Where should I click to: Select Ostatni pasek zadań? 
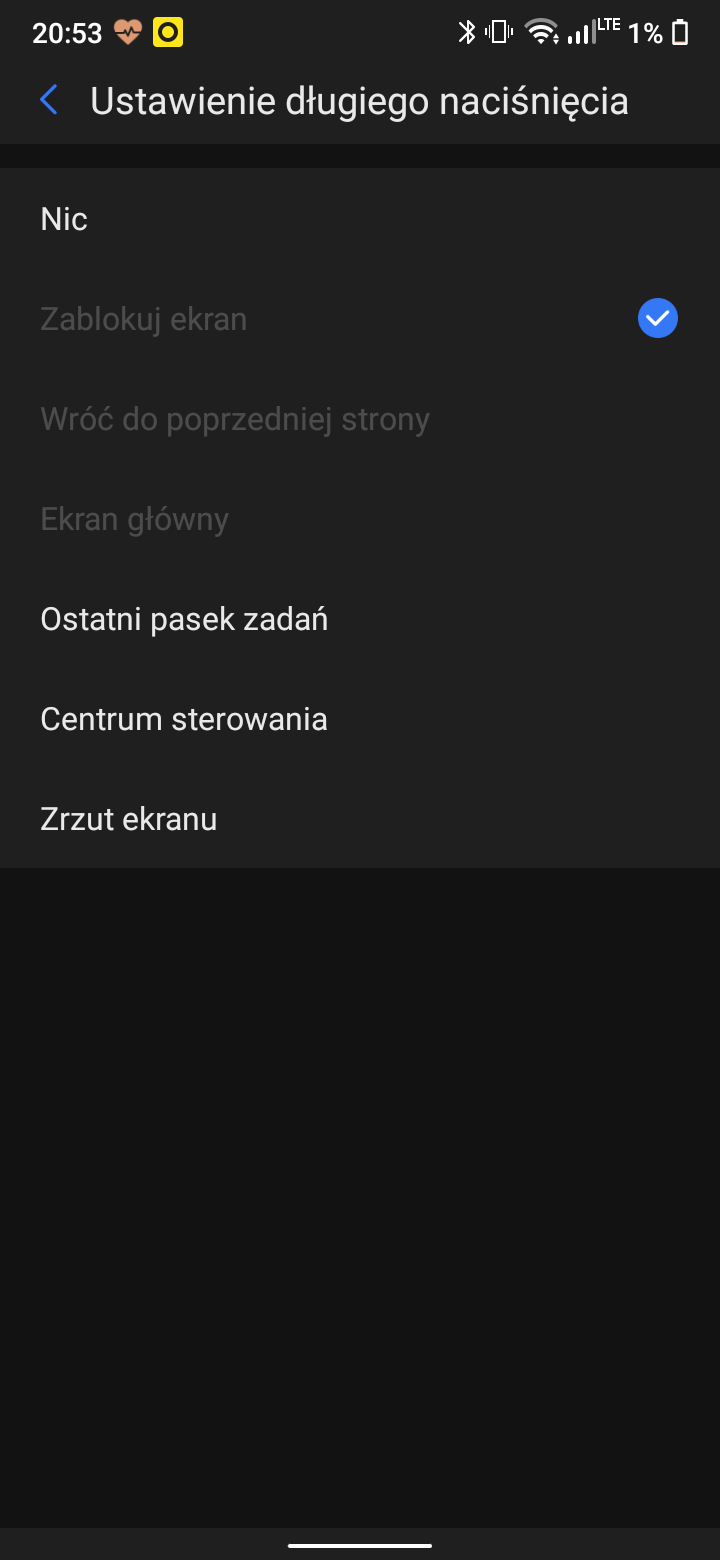pos(360,618)
